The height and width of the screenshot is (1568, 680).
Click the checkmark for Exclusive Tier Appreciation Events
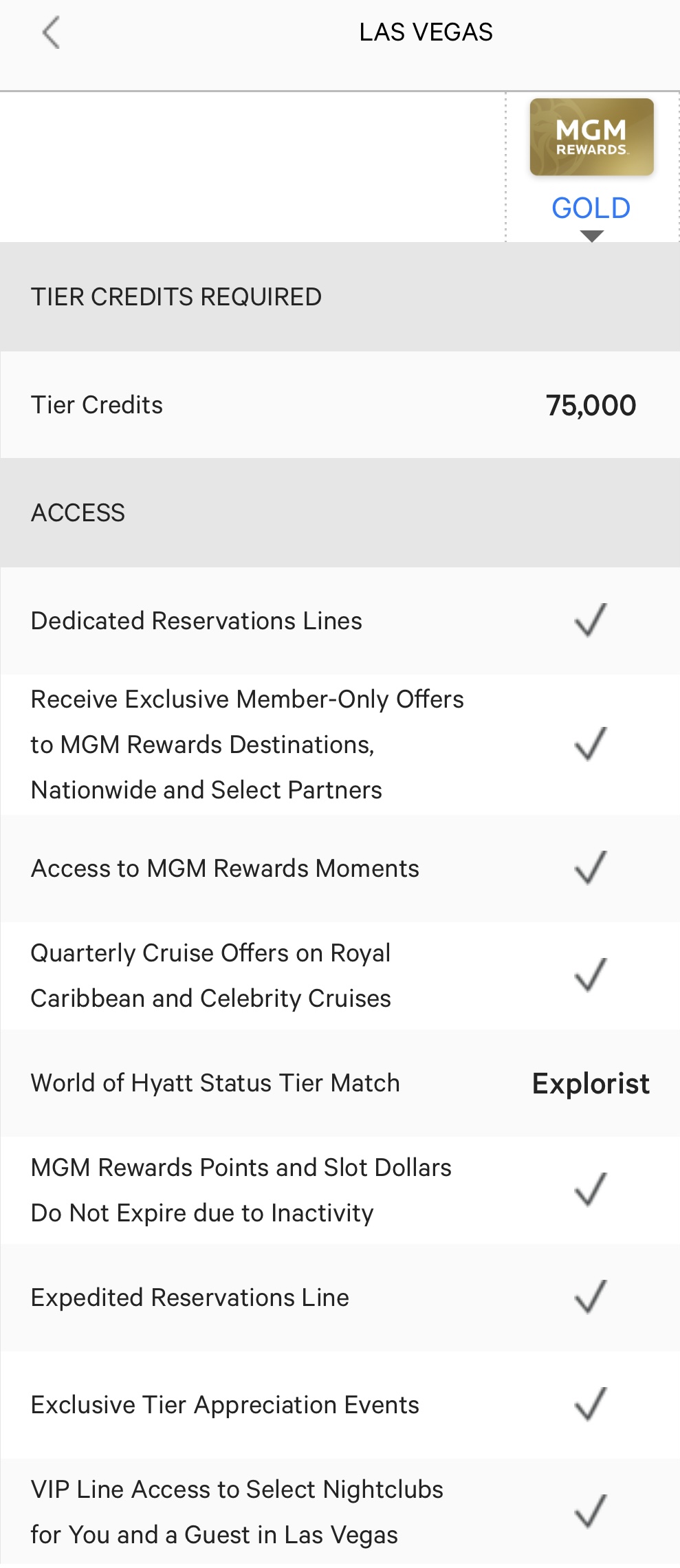tap(590, 1405)
